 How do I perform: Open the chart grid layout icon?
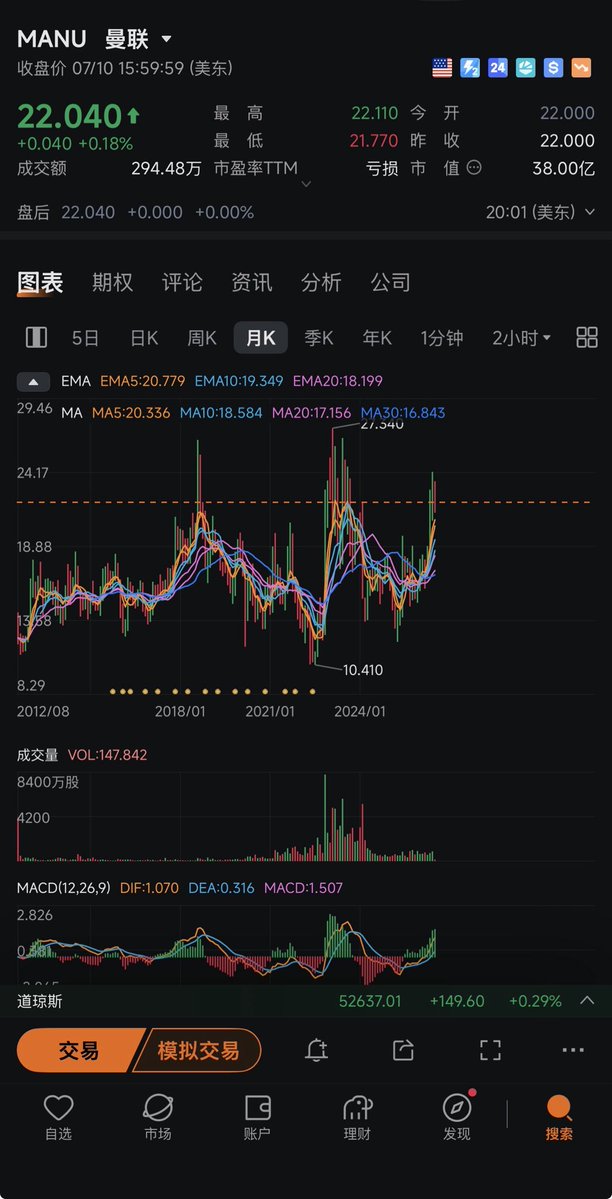coord(587,337)
